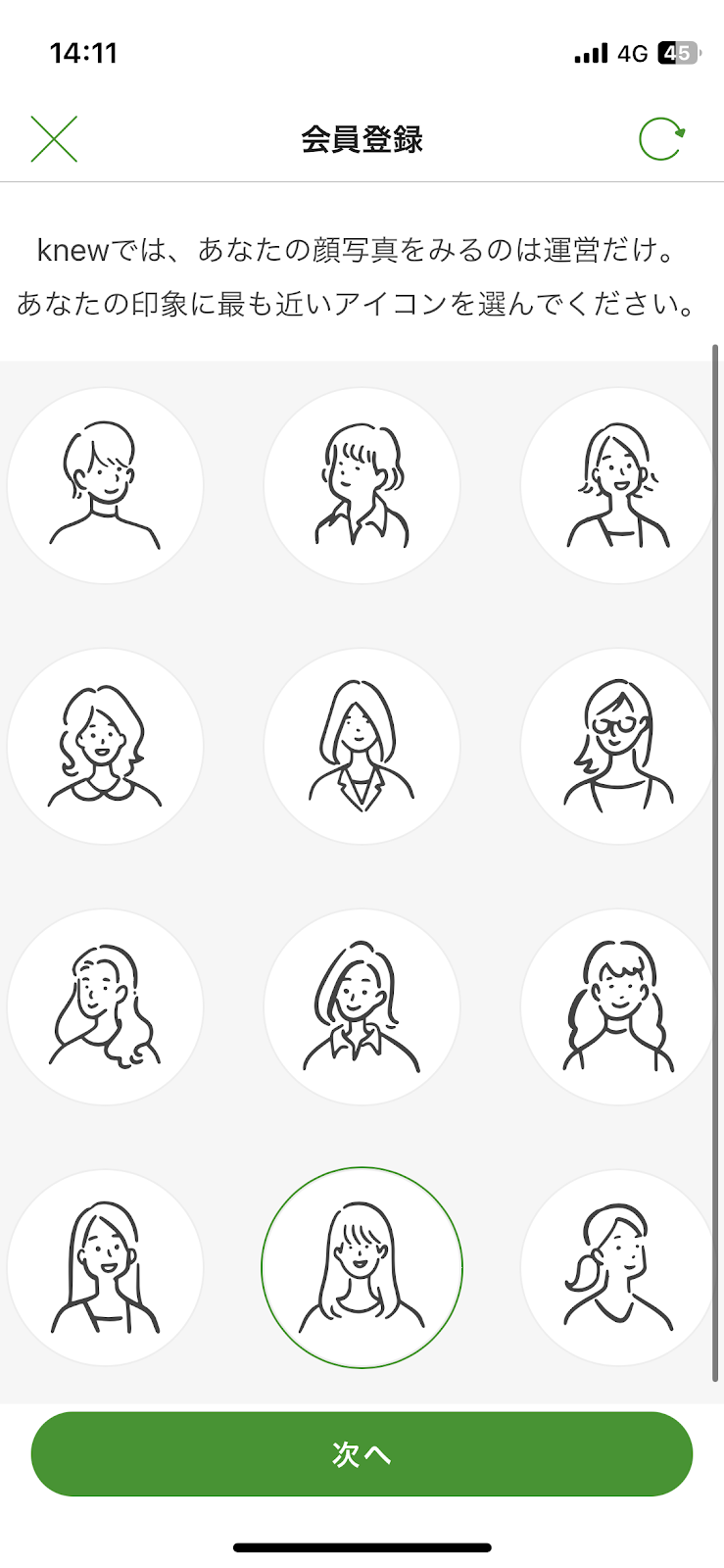Select the twin-tails avatar
The width and height of the screenshot is (724, 1568).
(x=617, y=1007)
